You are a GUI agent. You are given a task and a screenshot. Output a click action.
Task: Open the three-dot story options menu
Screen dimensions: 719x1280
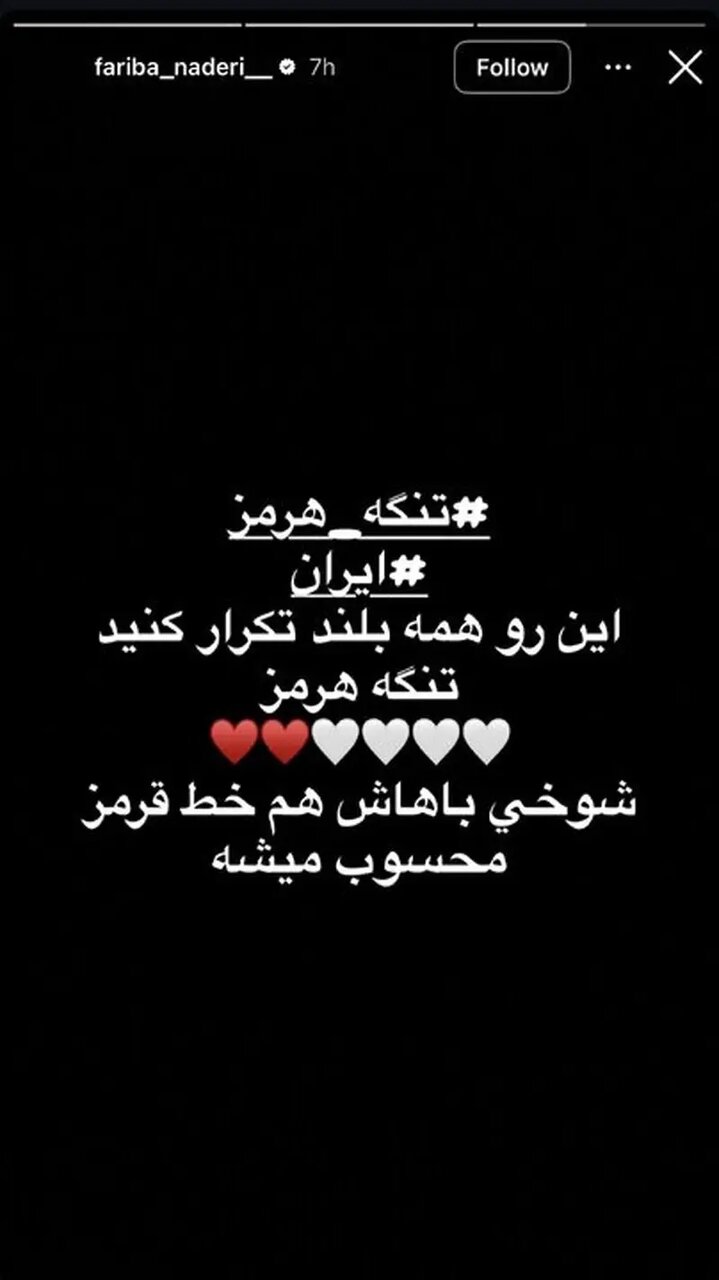pos(619,67)
